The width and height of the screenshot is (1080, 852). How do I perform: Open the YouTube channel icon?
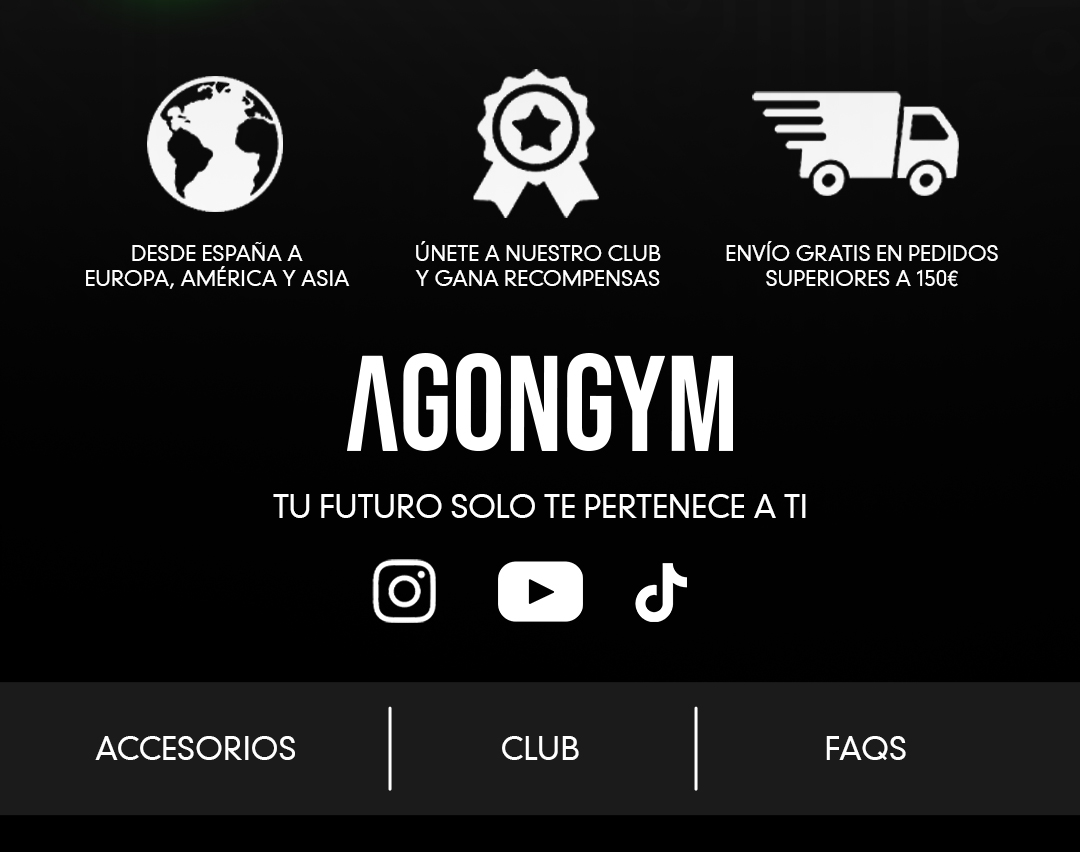coord(540,591)
